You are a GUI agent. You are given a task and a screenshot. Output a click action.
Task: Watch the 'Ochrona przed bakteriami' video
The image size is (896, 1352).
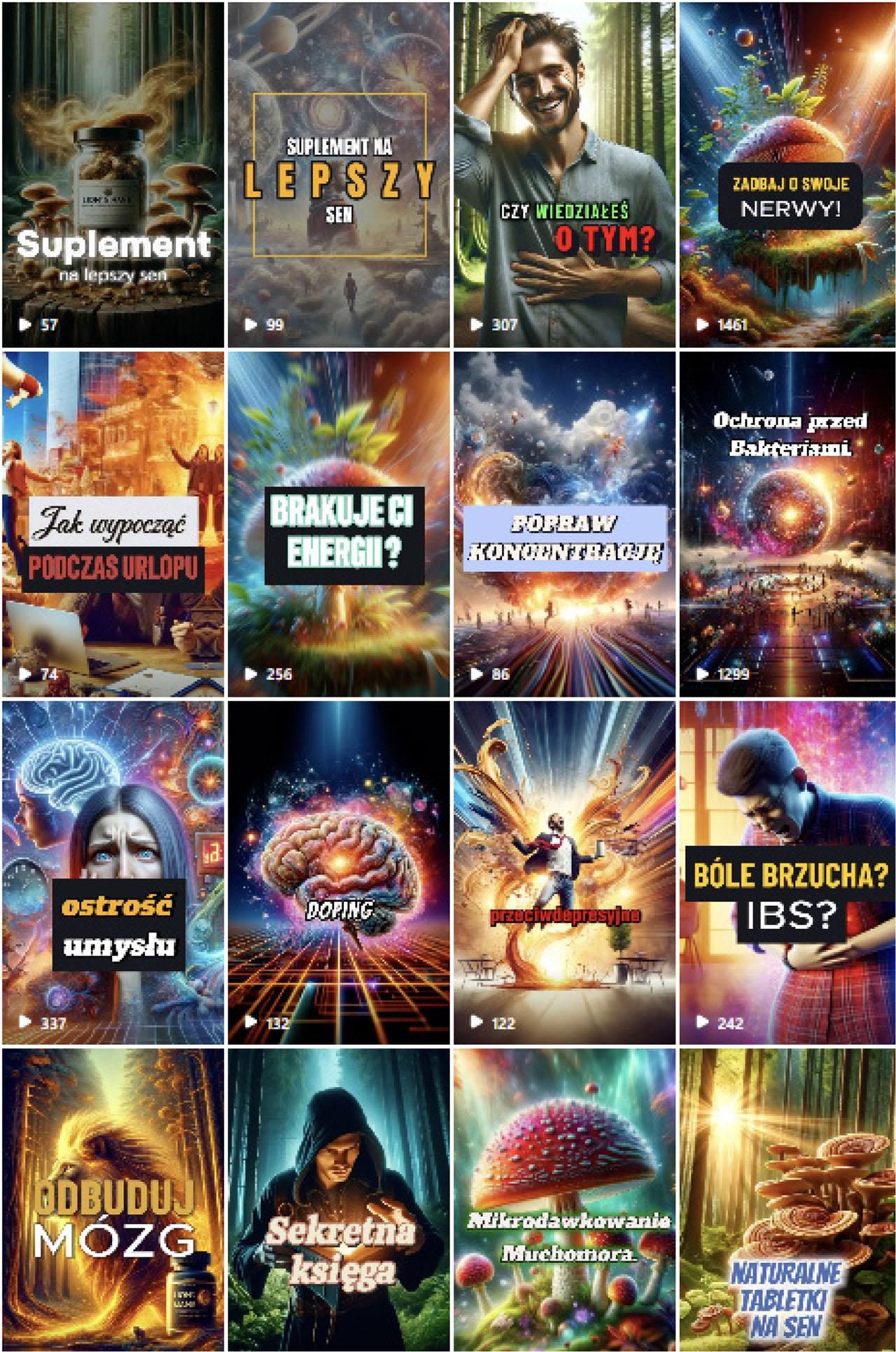(788, 524)
